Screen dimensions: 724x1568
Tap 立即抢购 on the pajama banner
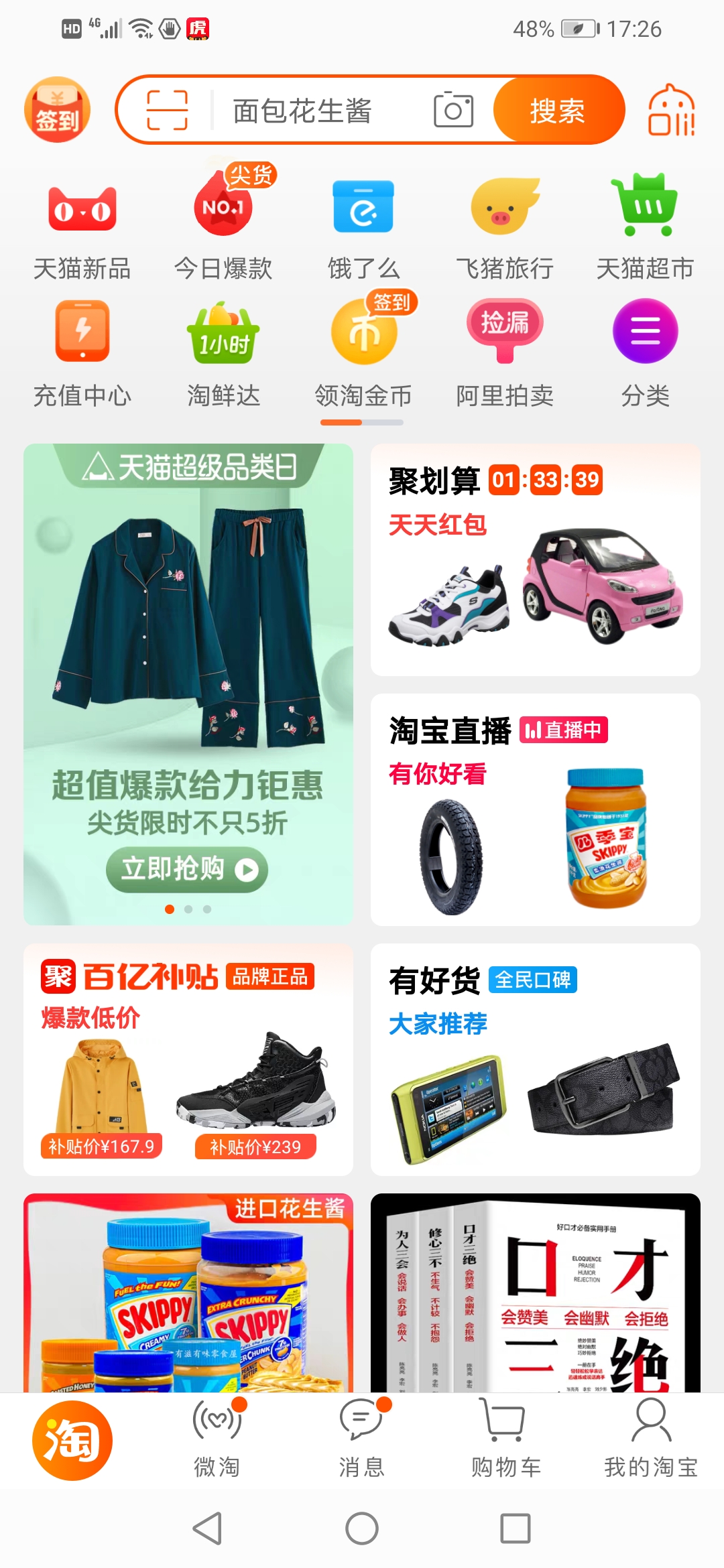click(187, 870)
